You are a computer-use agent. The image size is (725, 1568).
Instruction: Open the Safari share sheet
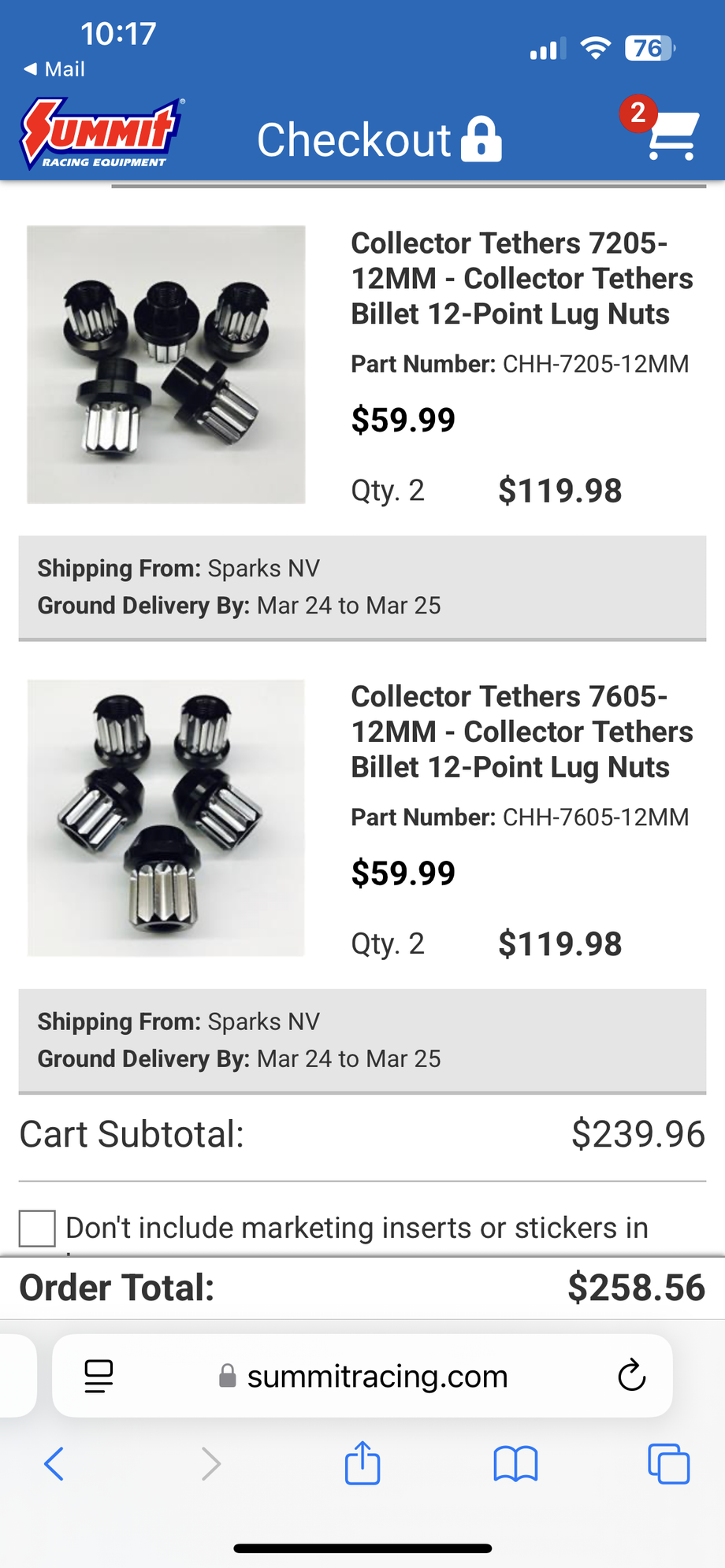[x=362, y=1463]
